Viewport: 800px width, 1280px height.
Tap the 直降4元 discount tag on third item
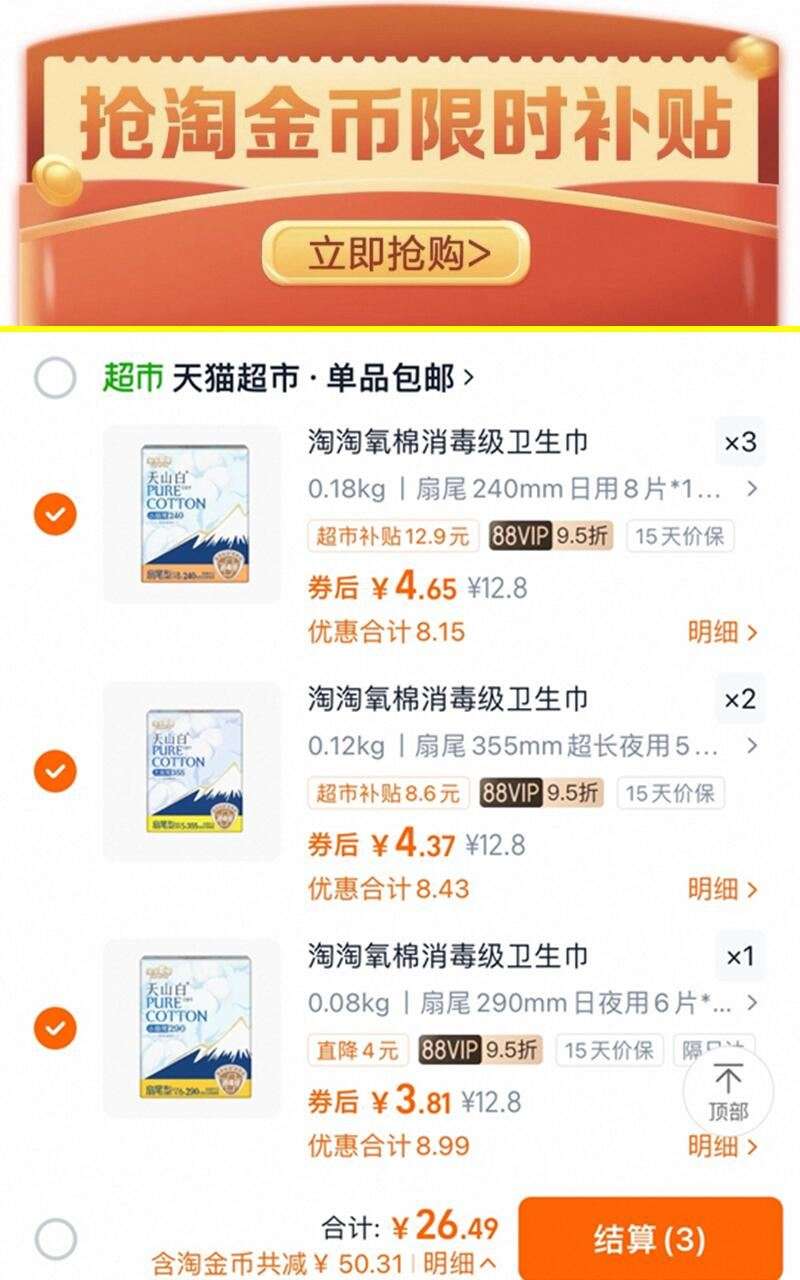(x=355, y=1051)
